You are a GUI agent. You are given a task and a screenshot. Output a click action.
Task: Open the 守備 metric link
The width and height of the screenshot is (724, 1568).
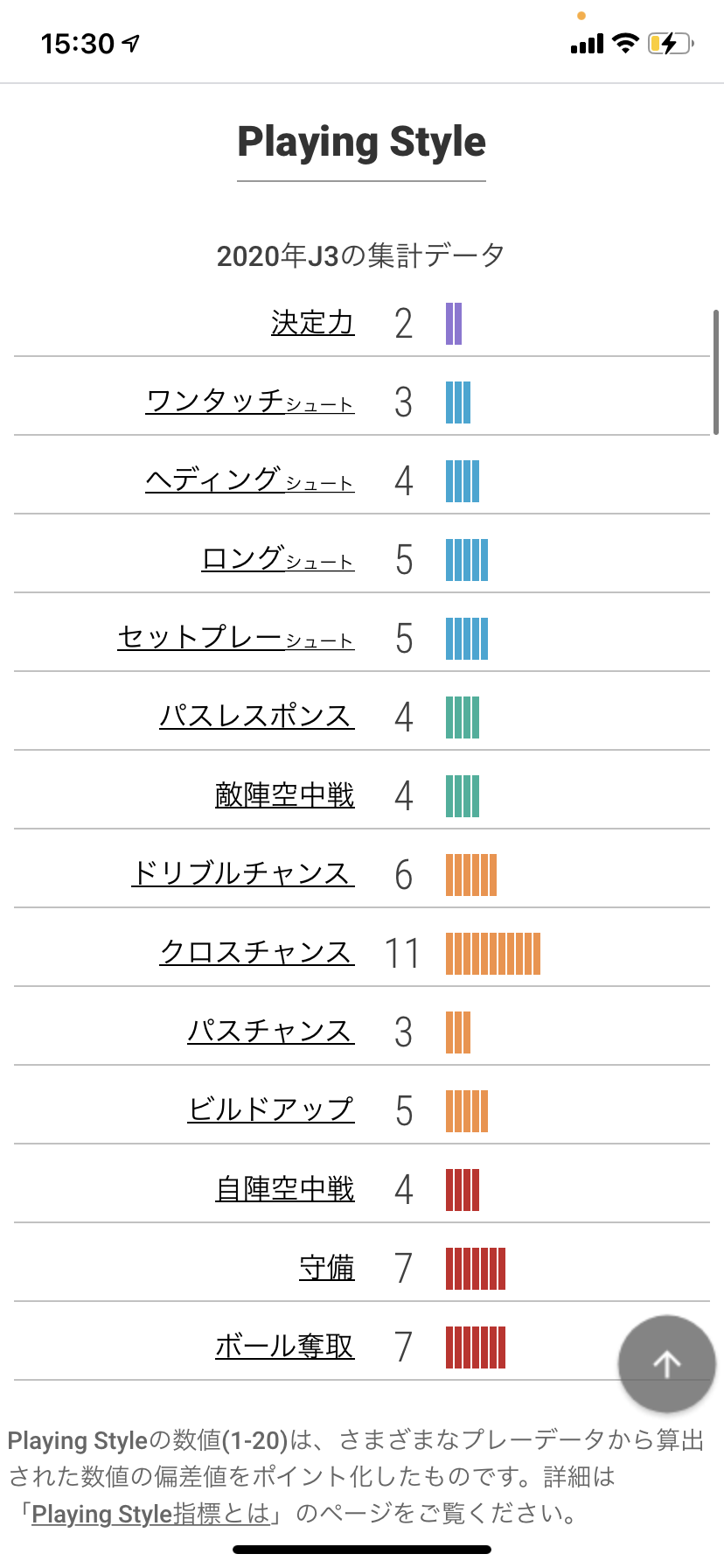[x=327, y=1268]
